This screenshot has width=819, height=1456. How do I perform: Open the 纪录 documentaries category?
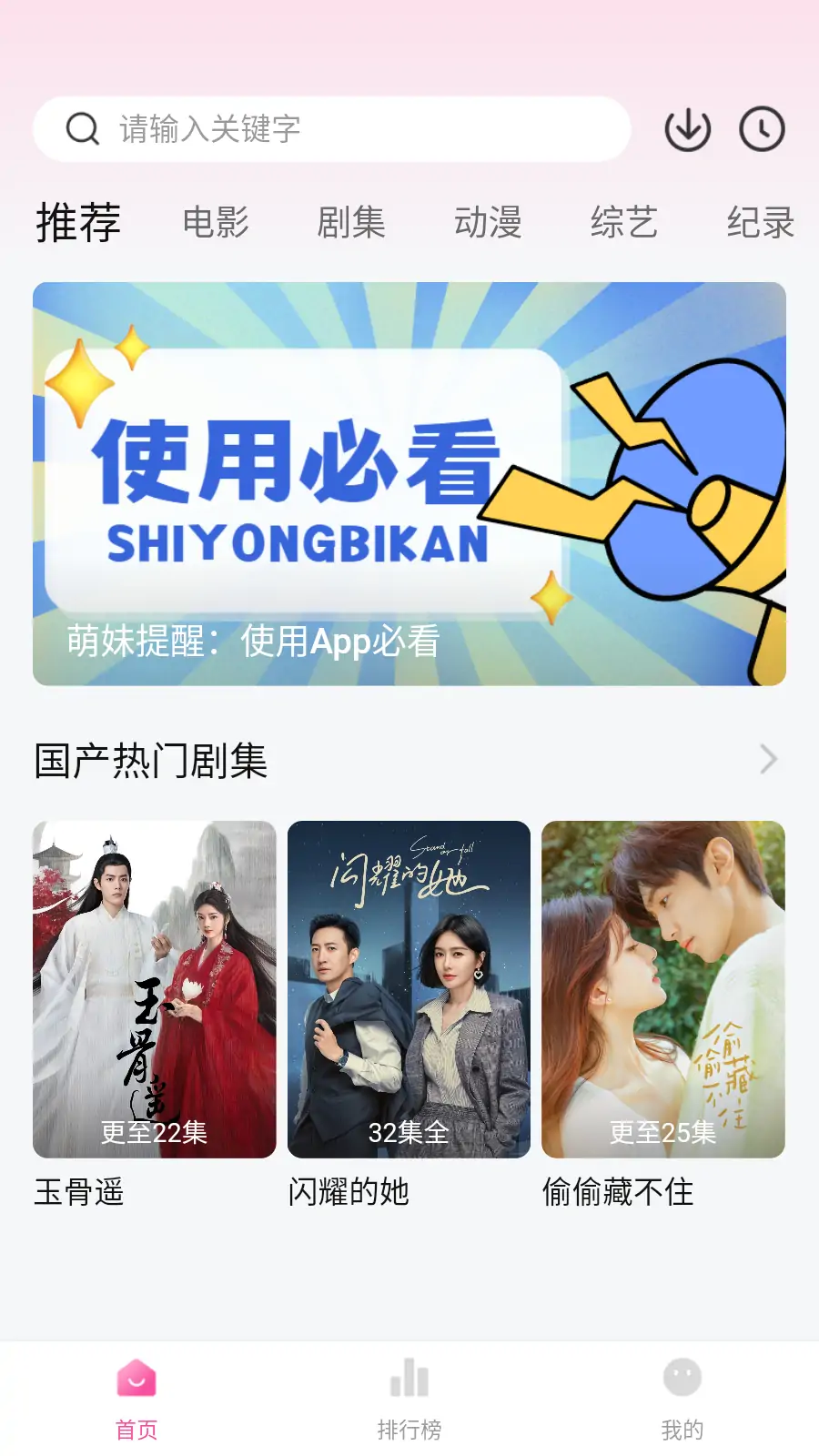760,222
